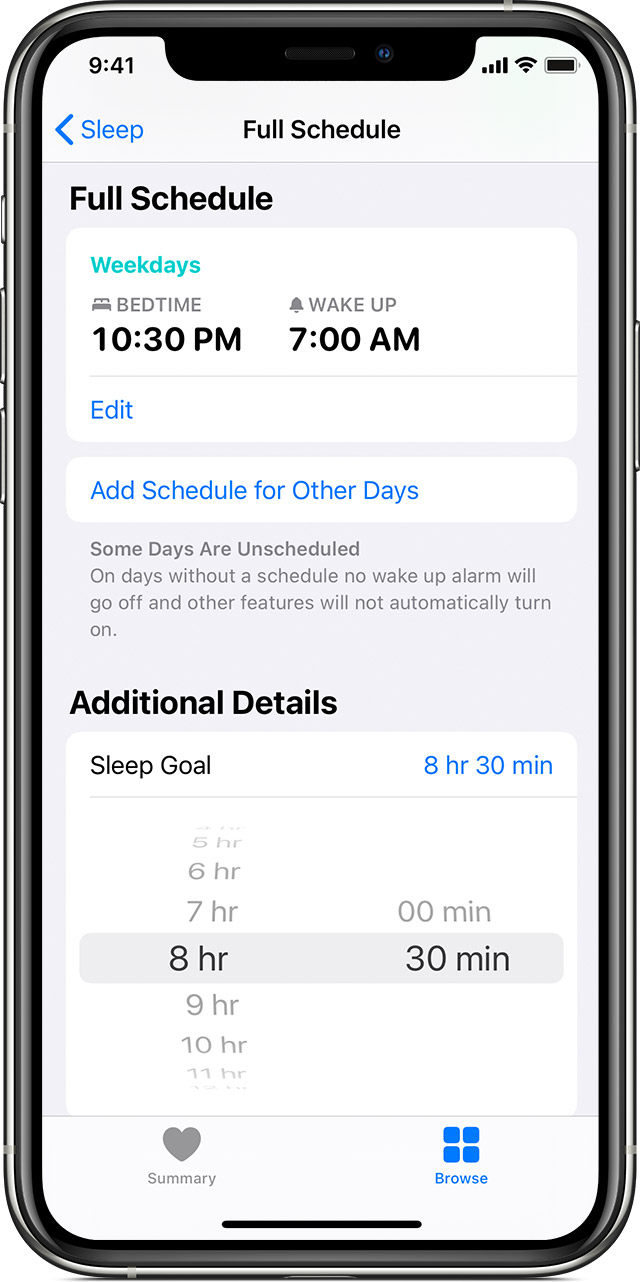
Task: Switch to the Summary tab
Action: pyautogui.click(x=181, y=1155)
